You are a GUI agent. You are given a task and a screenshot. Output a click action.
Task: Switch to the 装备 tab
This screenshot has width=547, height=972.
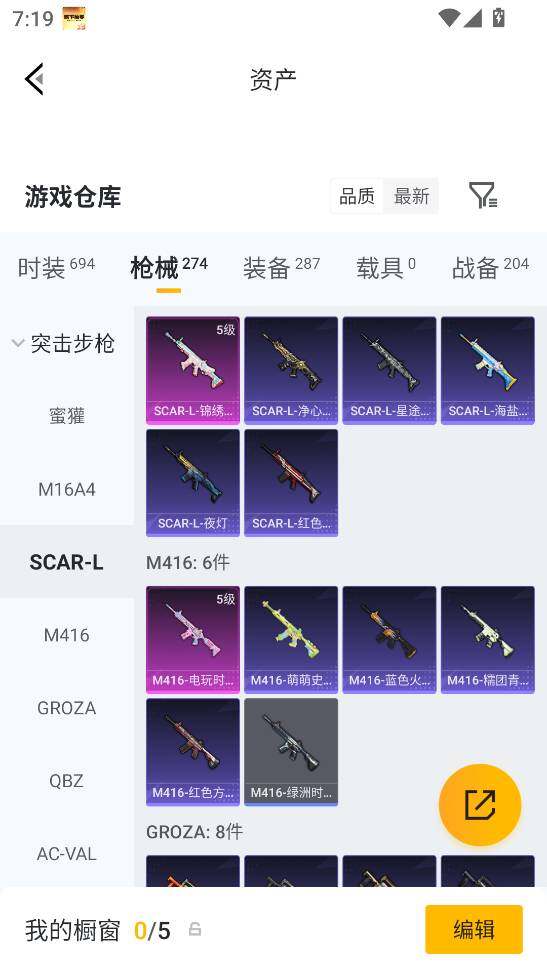click(x=282, y=268)
